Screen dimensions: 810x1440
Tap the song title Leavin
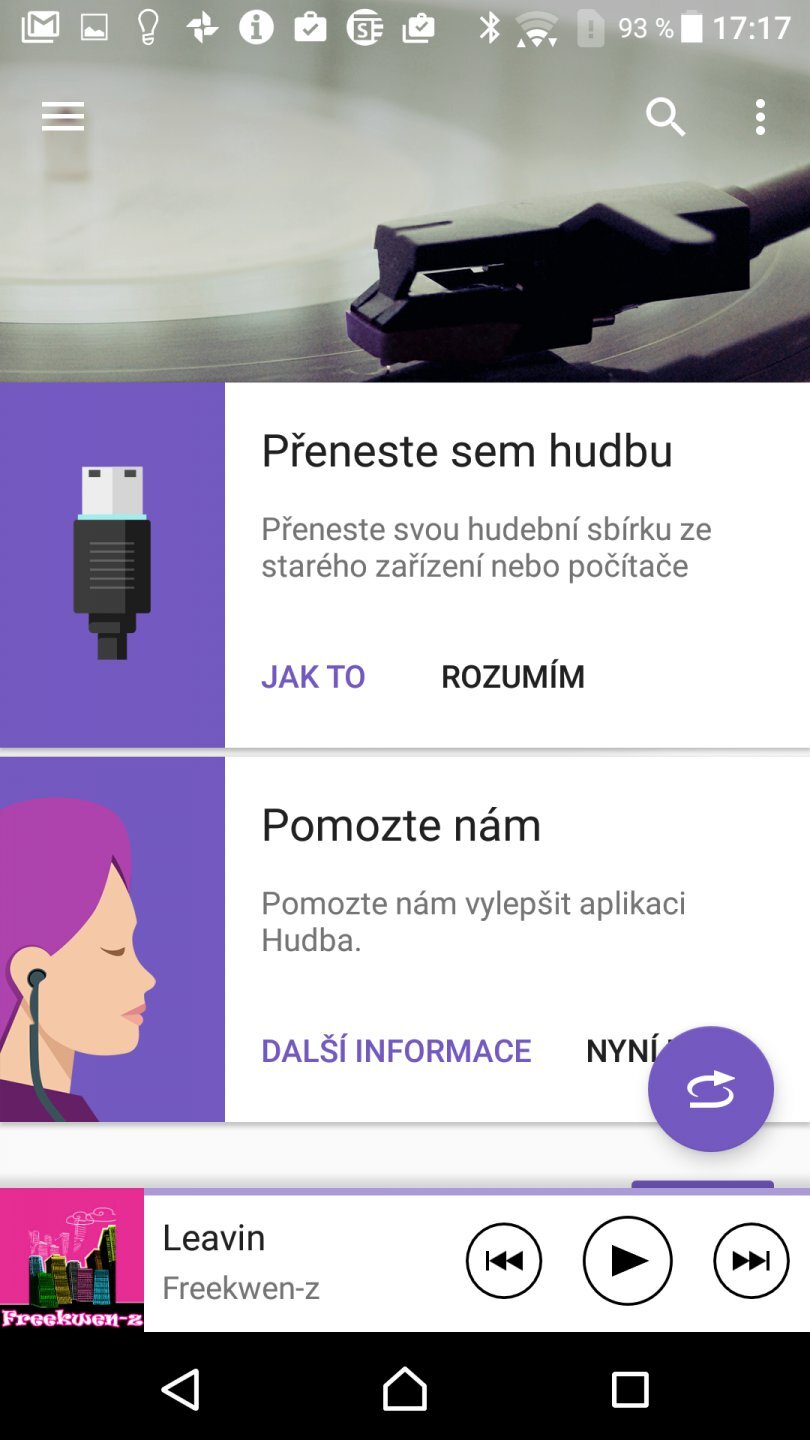[213, 1237]
